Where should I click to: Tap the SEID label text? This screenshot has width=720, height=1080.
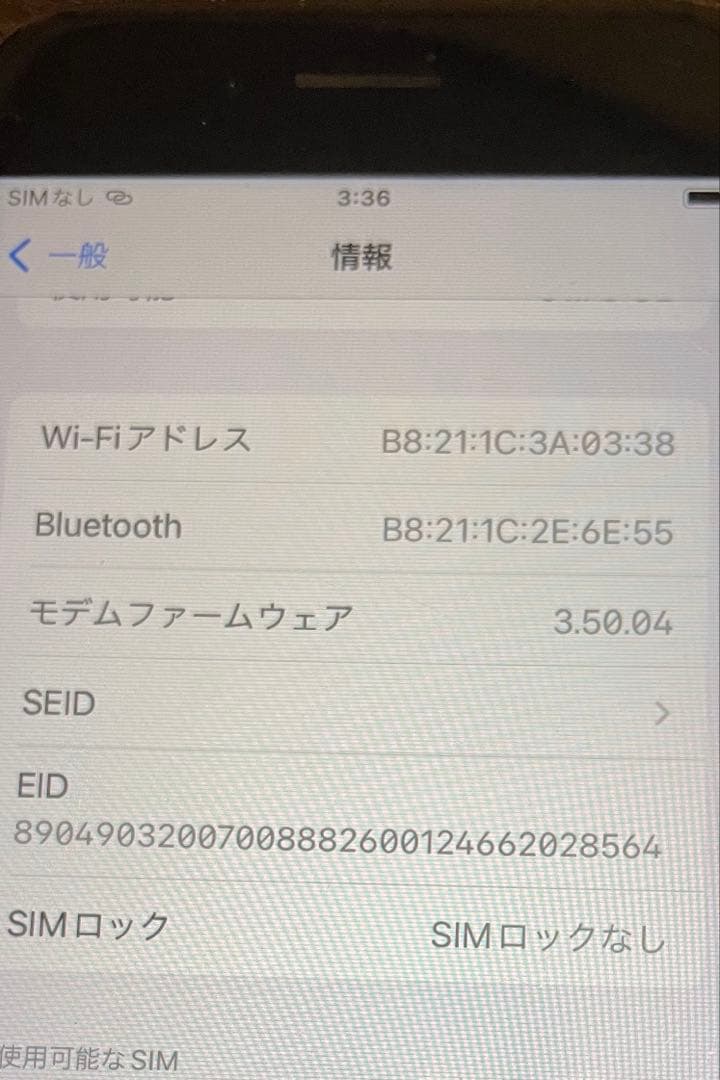(x=57, y=705)
